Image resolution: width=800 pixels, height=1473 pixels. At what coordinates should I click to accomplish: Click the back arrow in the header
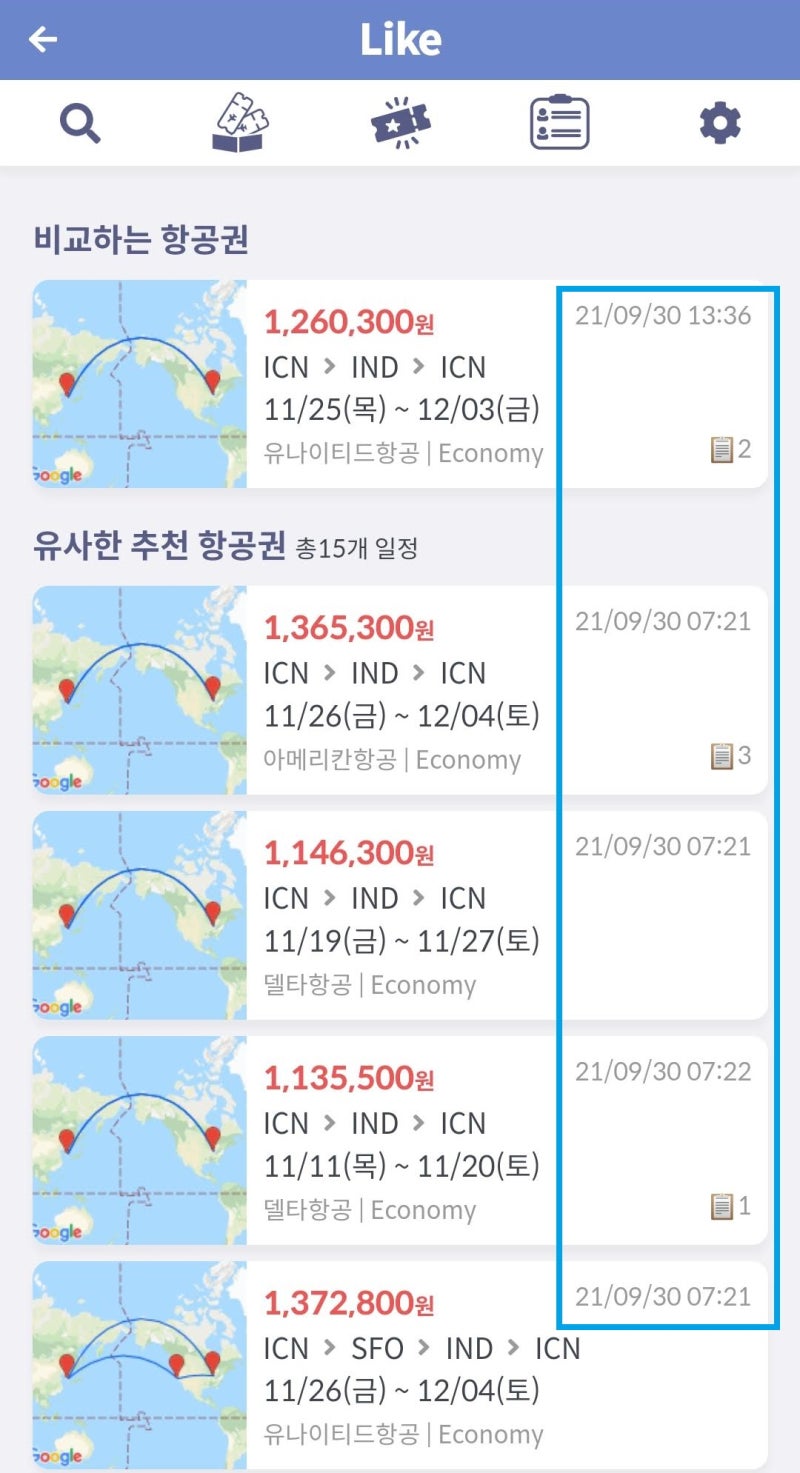point(40,38)
